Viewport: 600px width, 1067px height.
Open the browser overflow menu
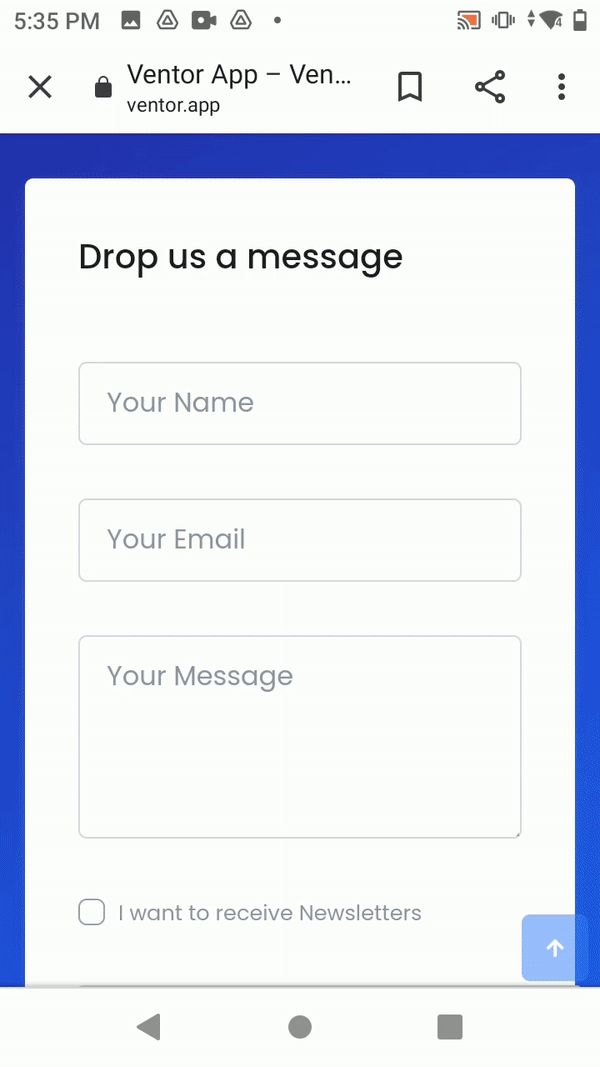[561, 87]
